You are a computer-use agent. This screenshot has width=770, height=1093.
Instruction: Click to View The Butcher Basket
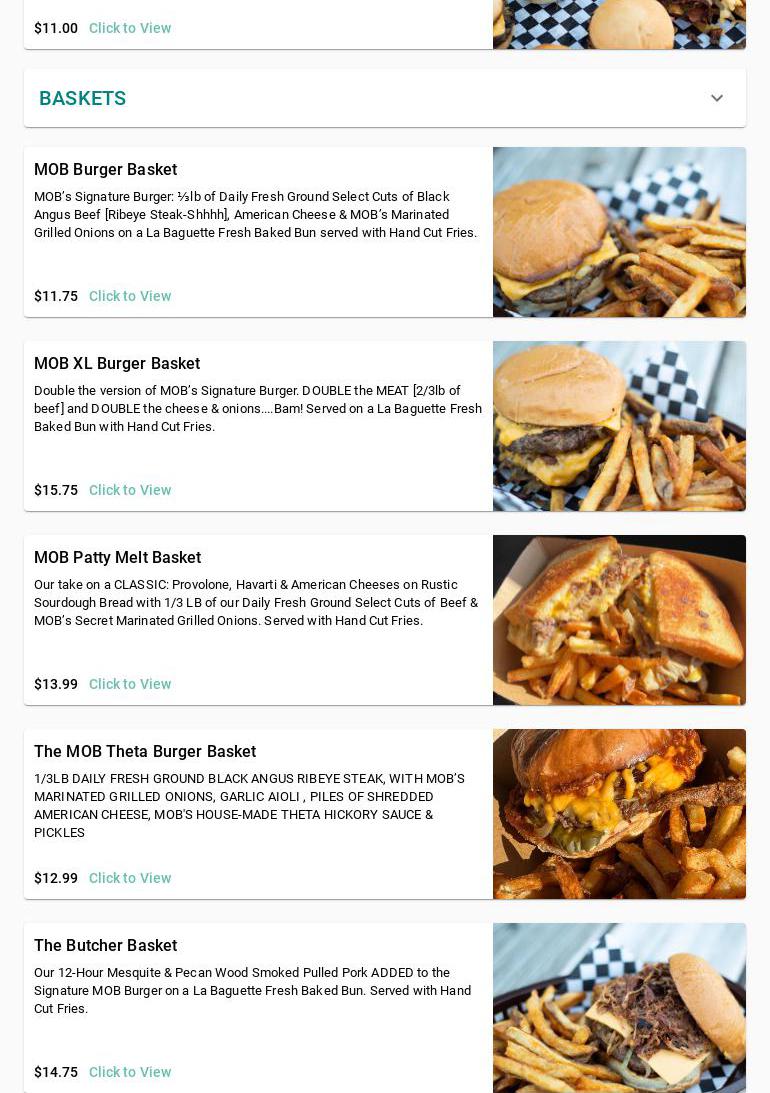(x=130, y=1072)
